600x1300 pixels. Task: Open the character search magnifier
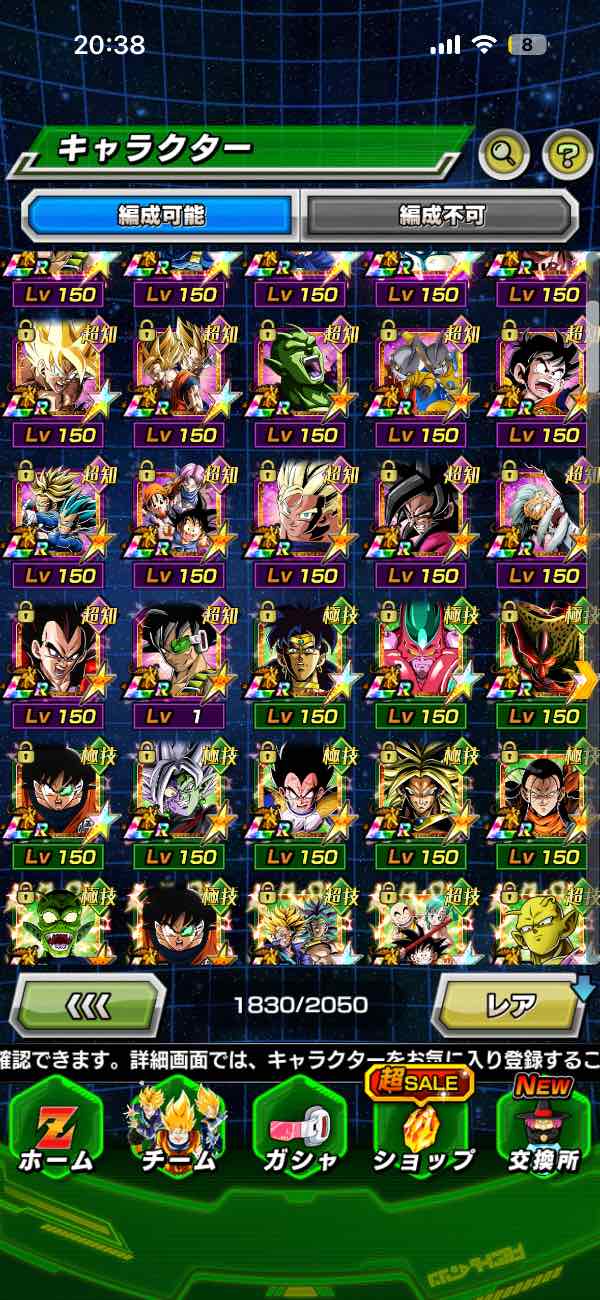click(505, 153)
